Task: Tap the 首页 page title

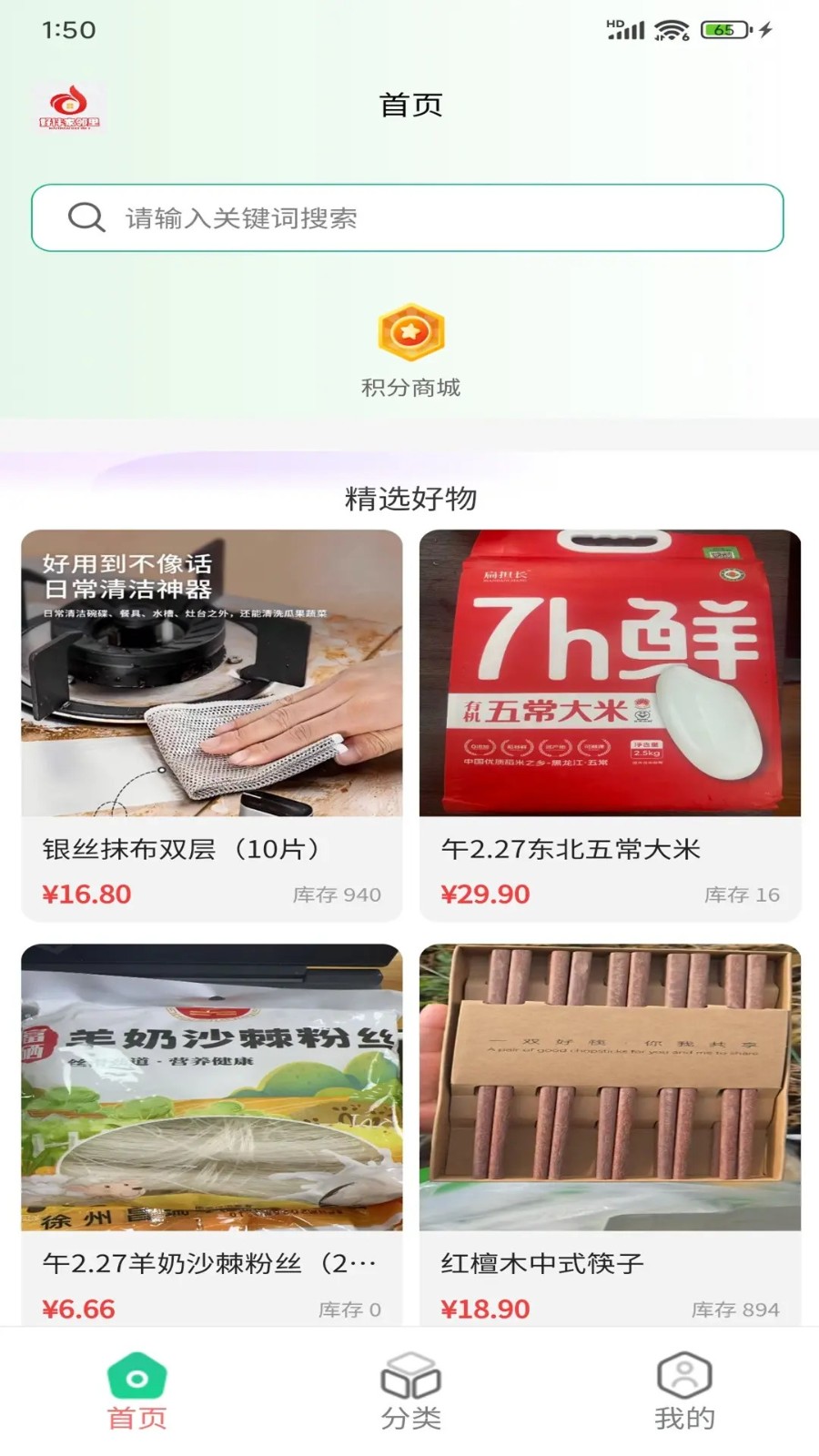Action: click(x=409, y=105)
